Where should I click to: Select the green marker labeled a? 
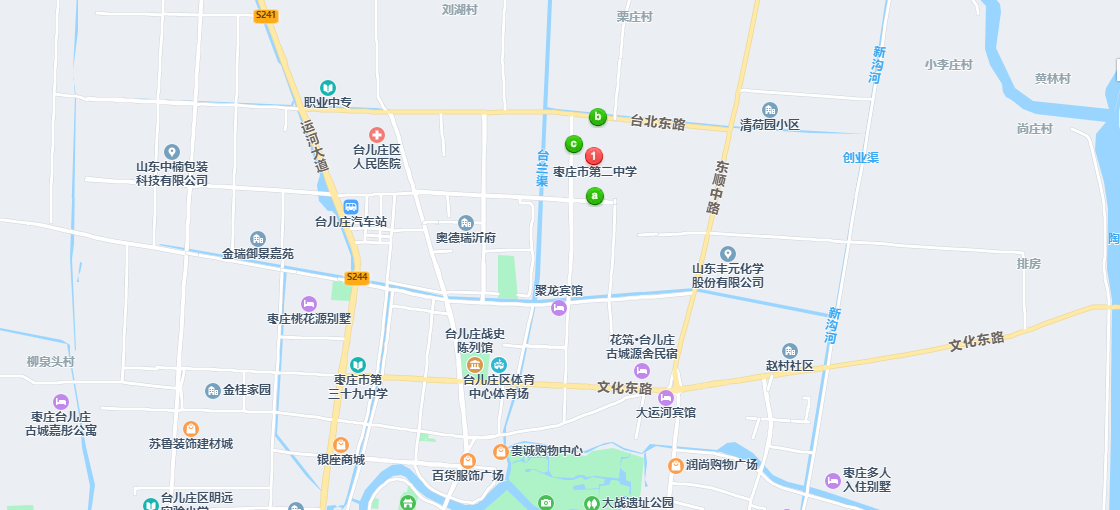595,196
